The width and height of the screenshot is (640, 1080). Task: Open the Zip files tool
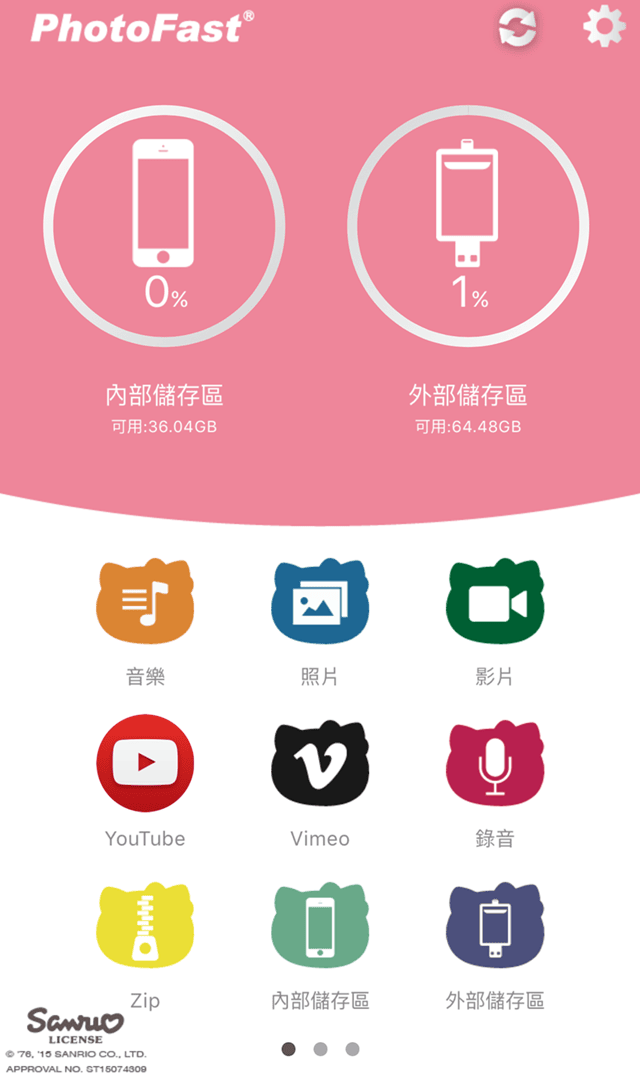[145, 925]
